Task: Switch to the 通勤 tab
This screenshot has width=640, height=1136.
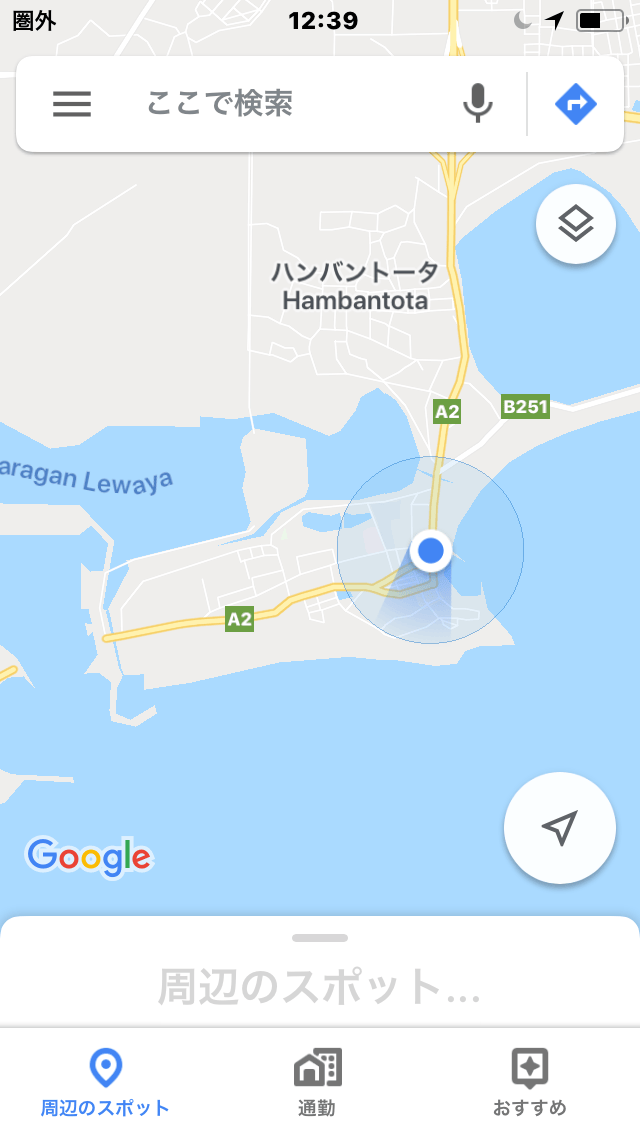Action: coord(317,1082)
